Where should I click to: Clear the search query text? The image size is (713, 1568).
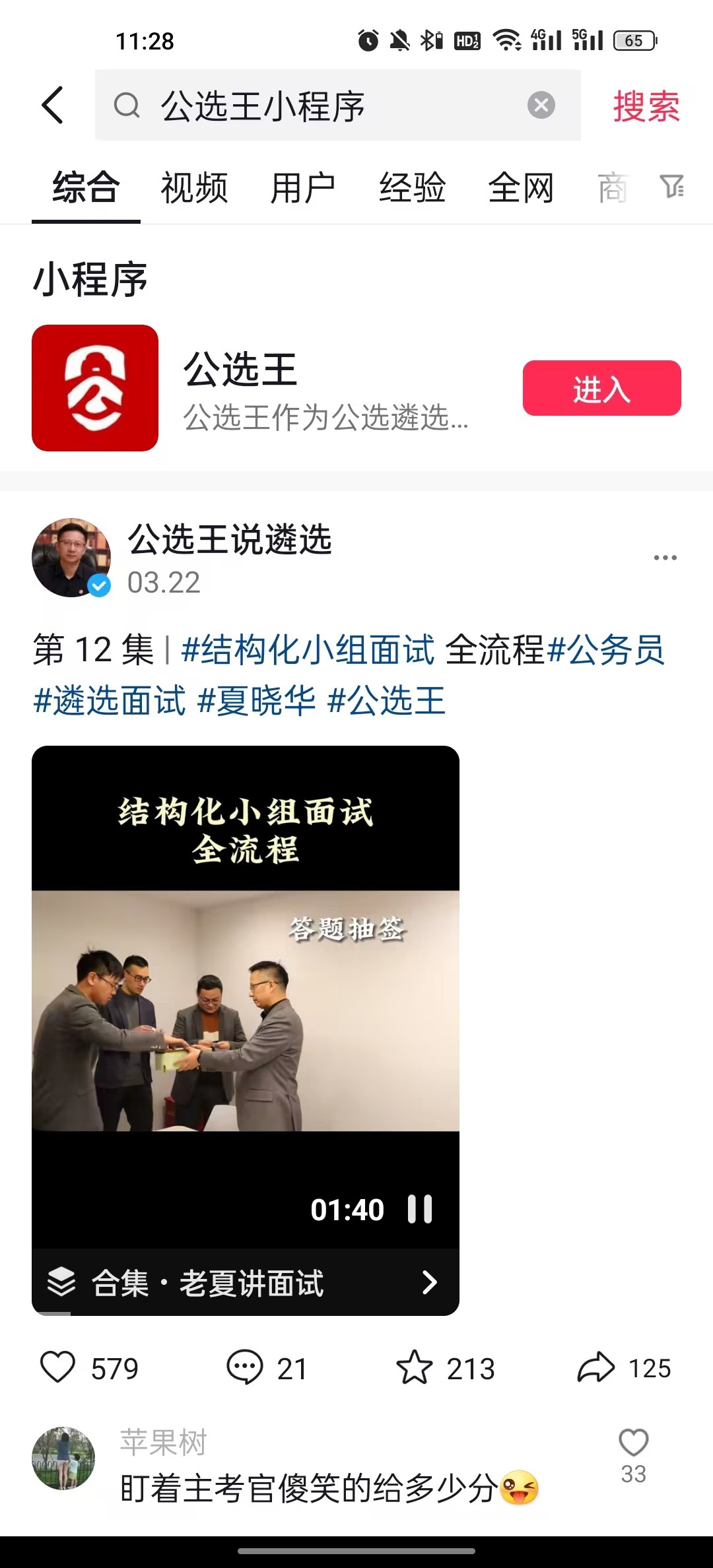pos(541,106)
